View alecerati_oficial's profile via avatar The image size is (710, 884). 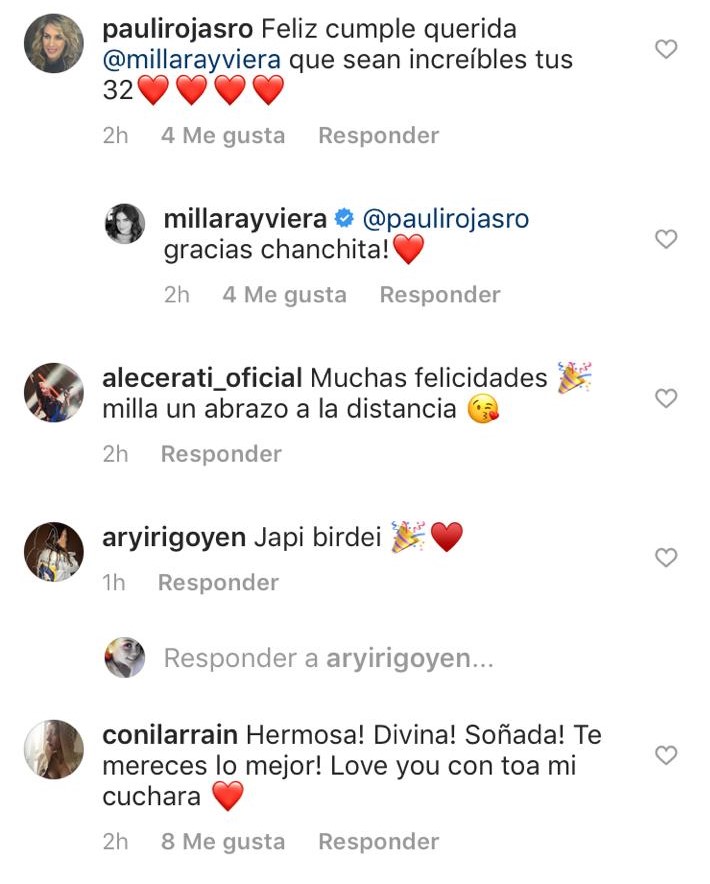click(53, 392)
